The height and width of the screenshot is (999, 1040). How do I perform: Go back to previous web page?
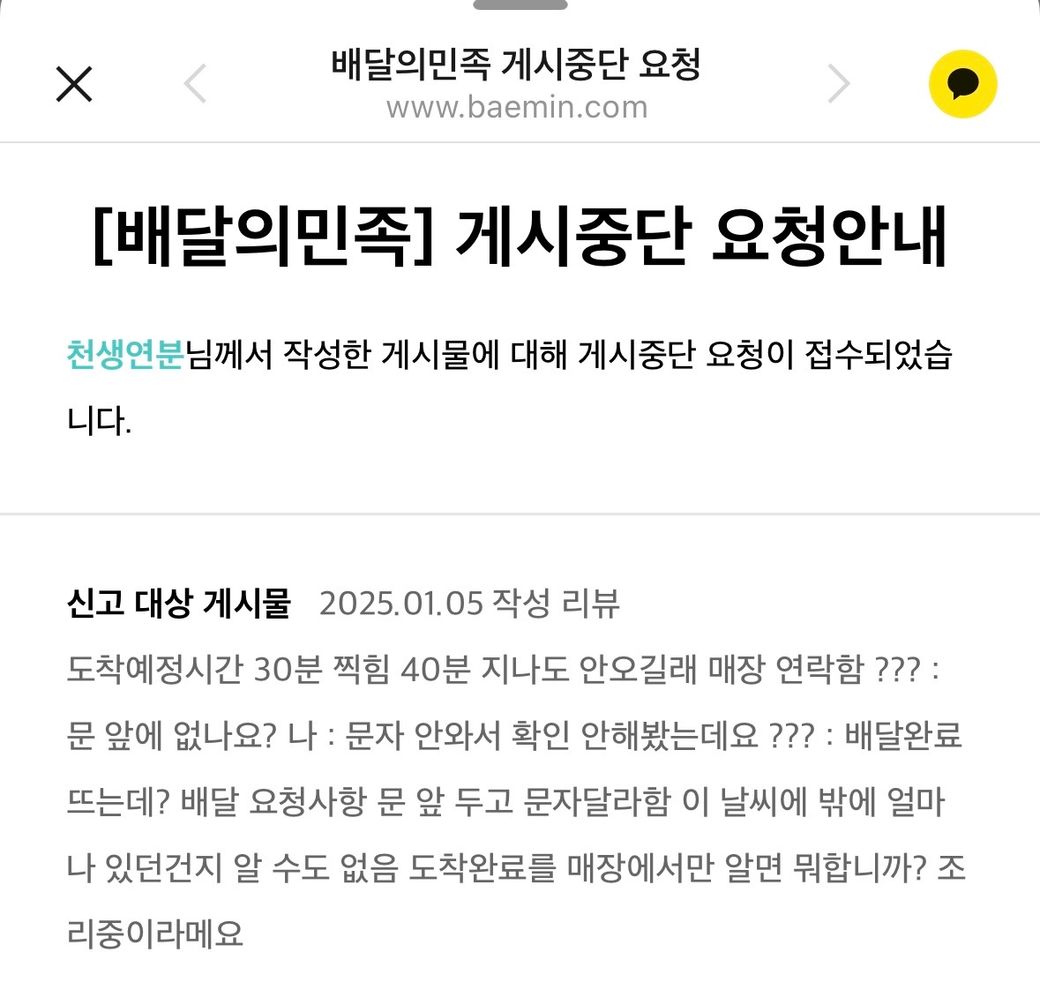pos(196,84)
